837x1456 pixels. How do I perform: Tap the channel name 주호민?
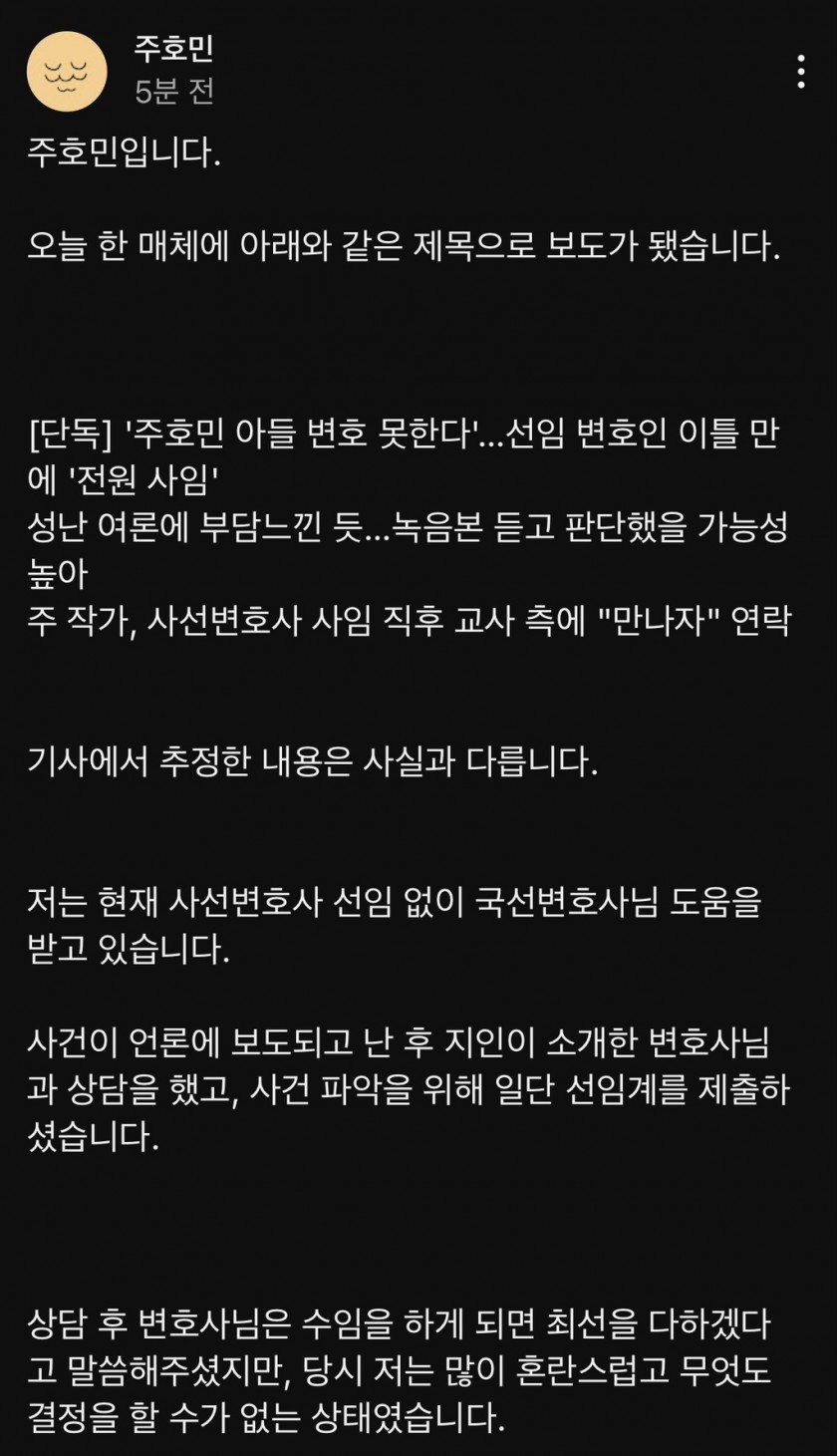tap(174, 49)
